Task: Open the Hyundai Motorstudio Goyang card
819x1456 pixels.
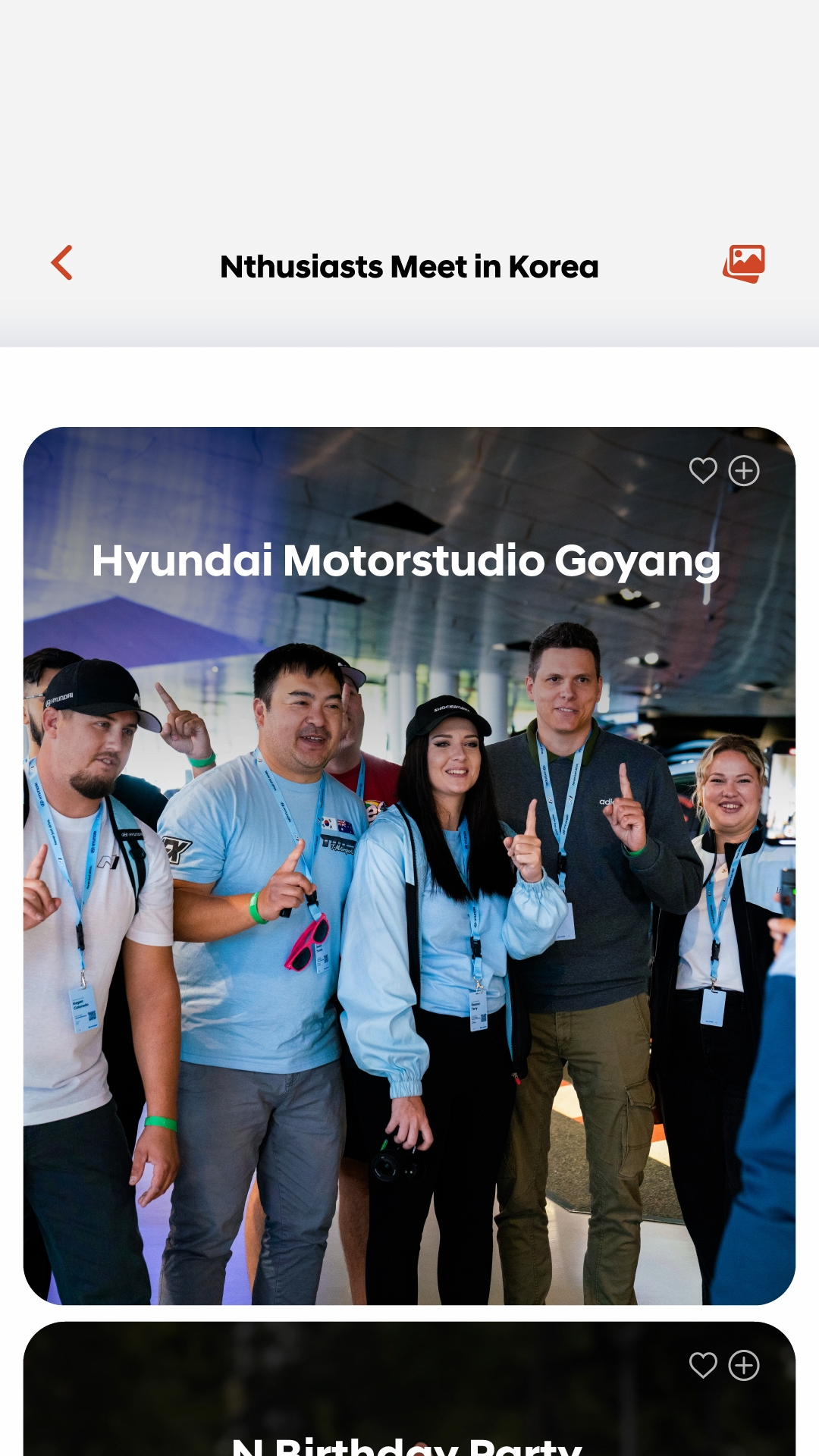Action: [409, 864]
